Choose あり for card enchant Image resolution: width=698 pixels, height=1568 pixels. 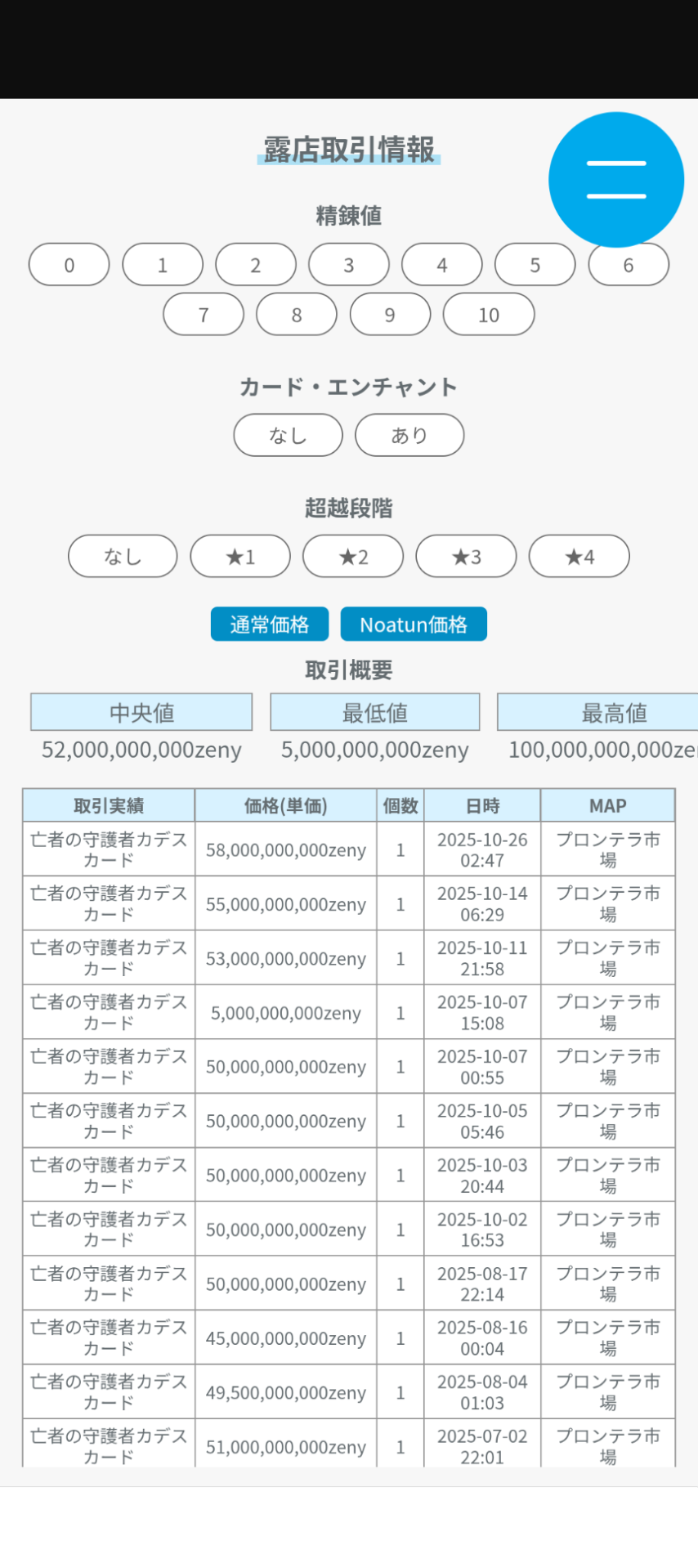click(x=409, y=435)
